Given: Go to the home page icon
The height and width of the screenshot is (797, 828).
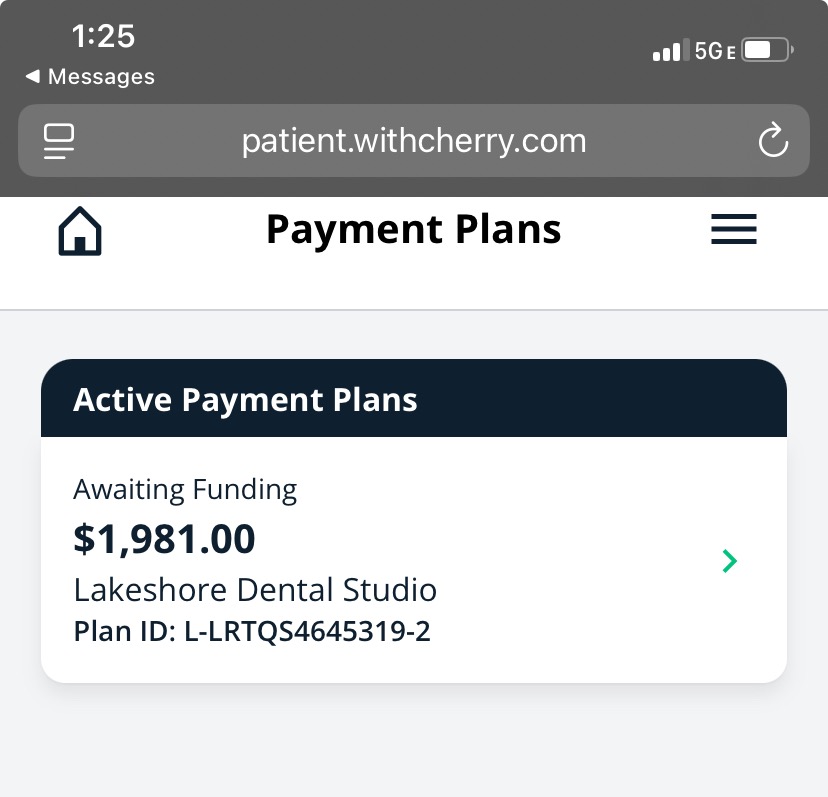Looking at the screenshot, I should (x=81, y=231).
